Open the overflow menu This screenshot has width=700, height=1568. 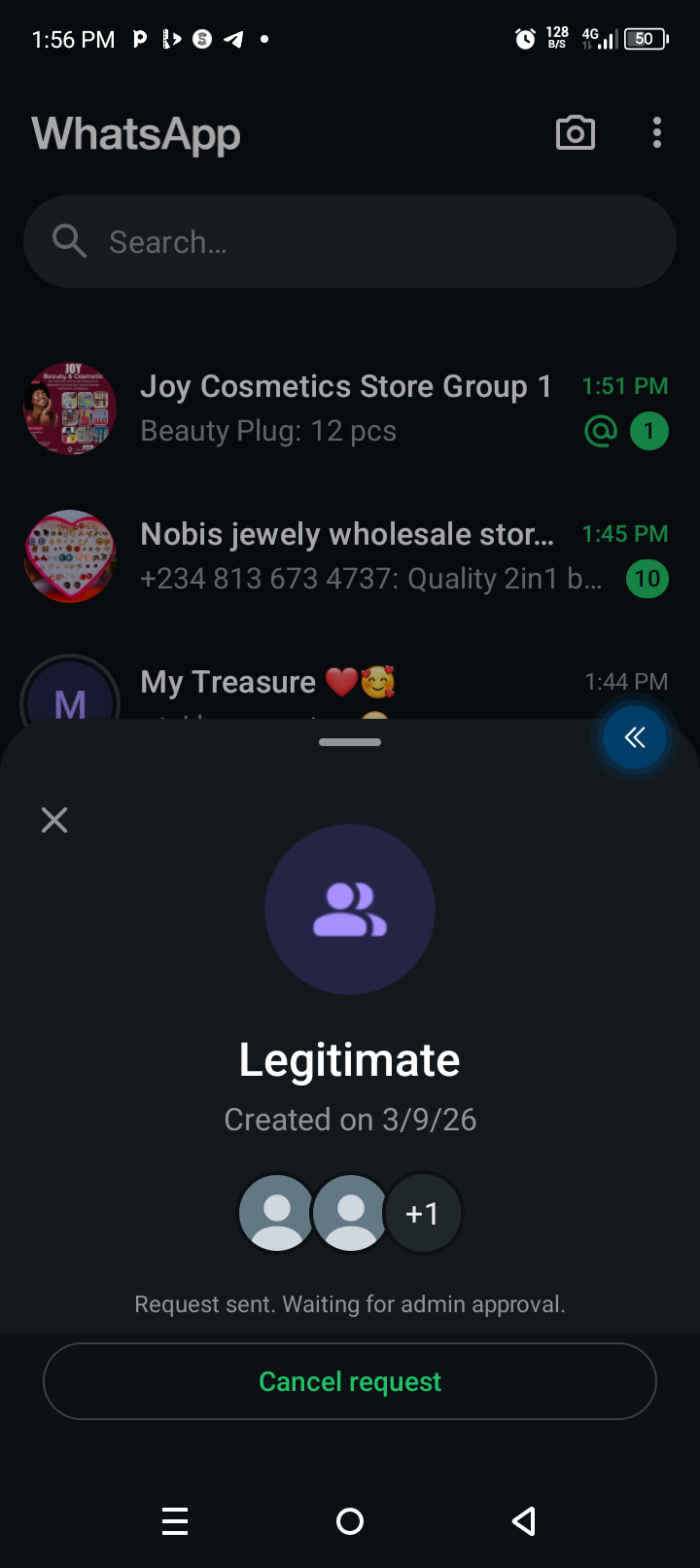(657, 133)
